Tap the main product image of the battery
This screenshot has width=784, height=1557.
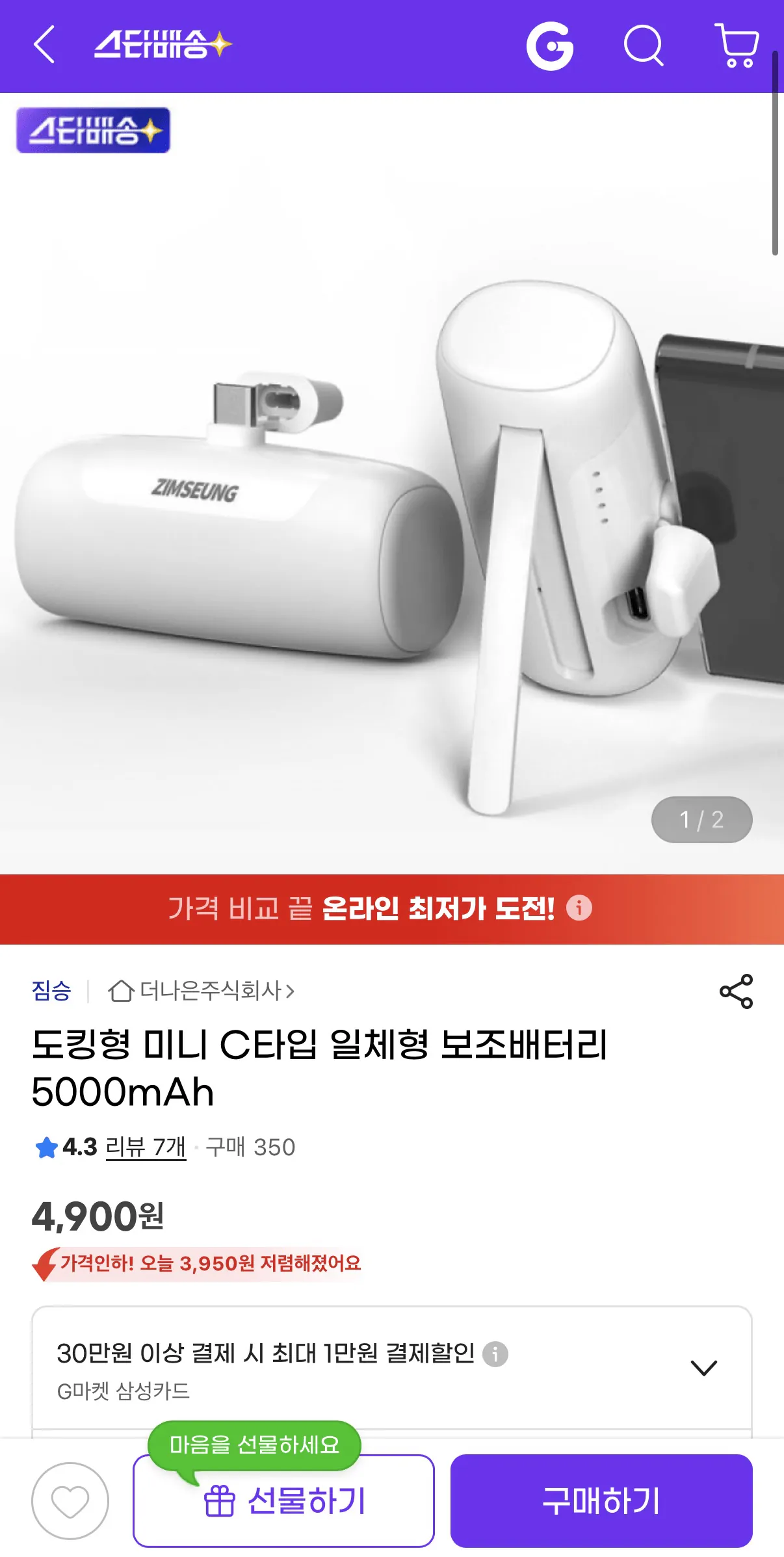coord(390,520)
